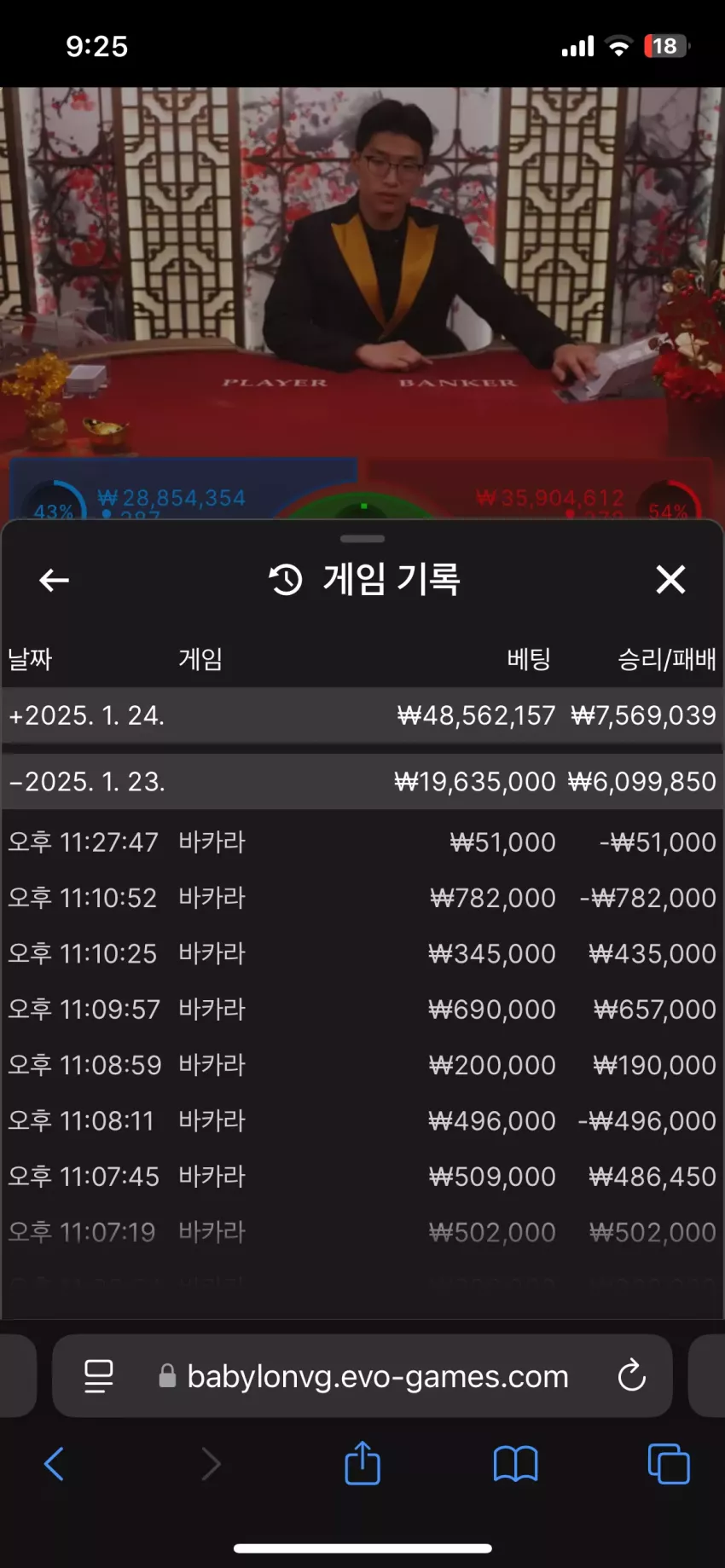Reload the babylonvg.evo-games.com page
The image size is (725, 1568).
pyautogui.click(x=631, y=1375)
